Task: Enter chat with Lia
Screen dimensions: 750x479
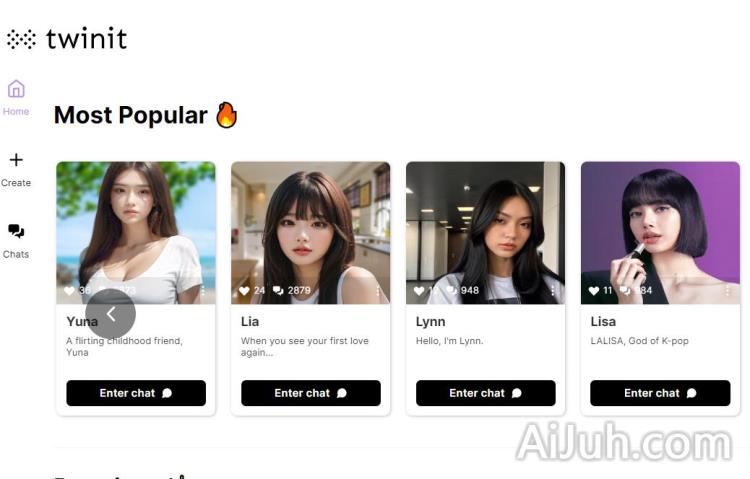Action: pos(310,393)
